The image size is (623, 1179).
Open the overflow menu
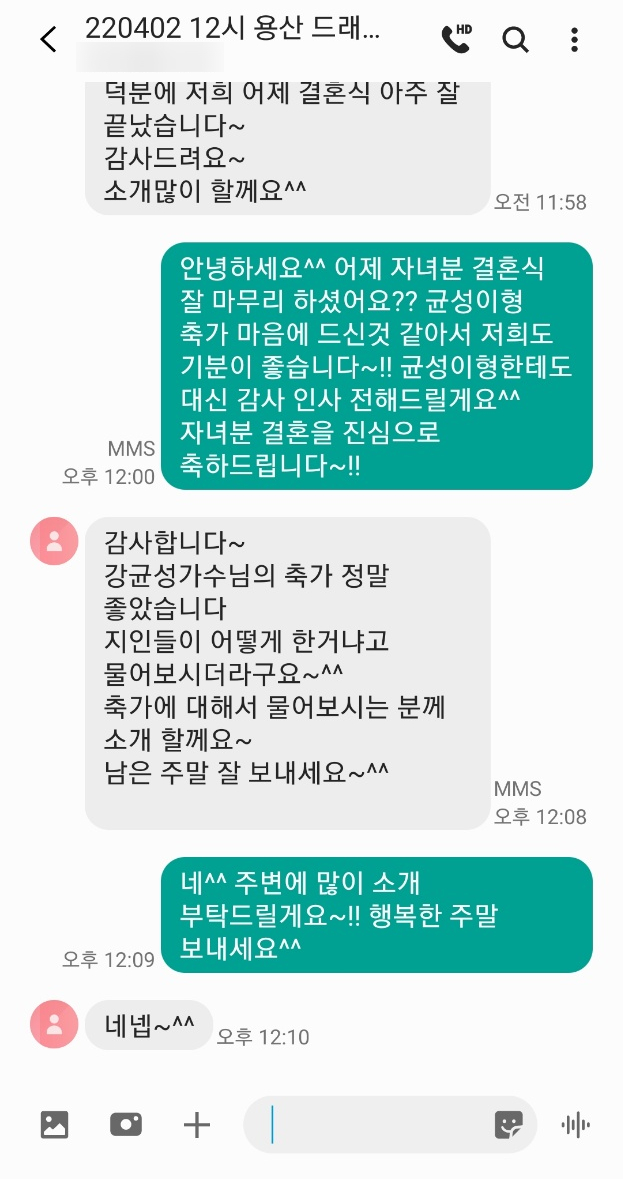pyautogui.click(x=574, y=40)
